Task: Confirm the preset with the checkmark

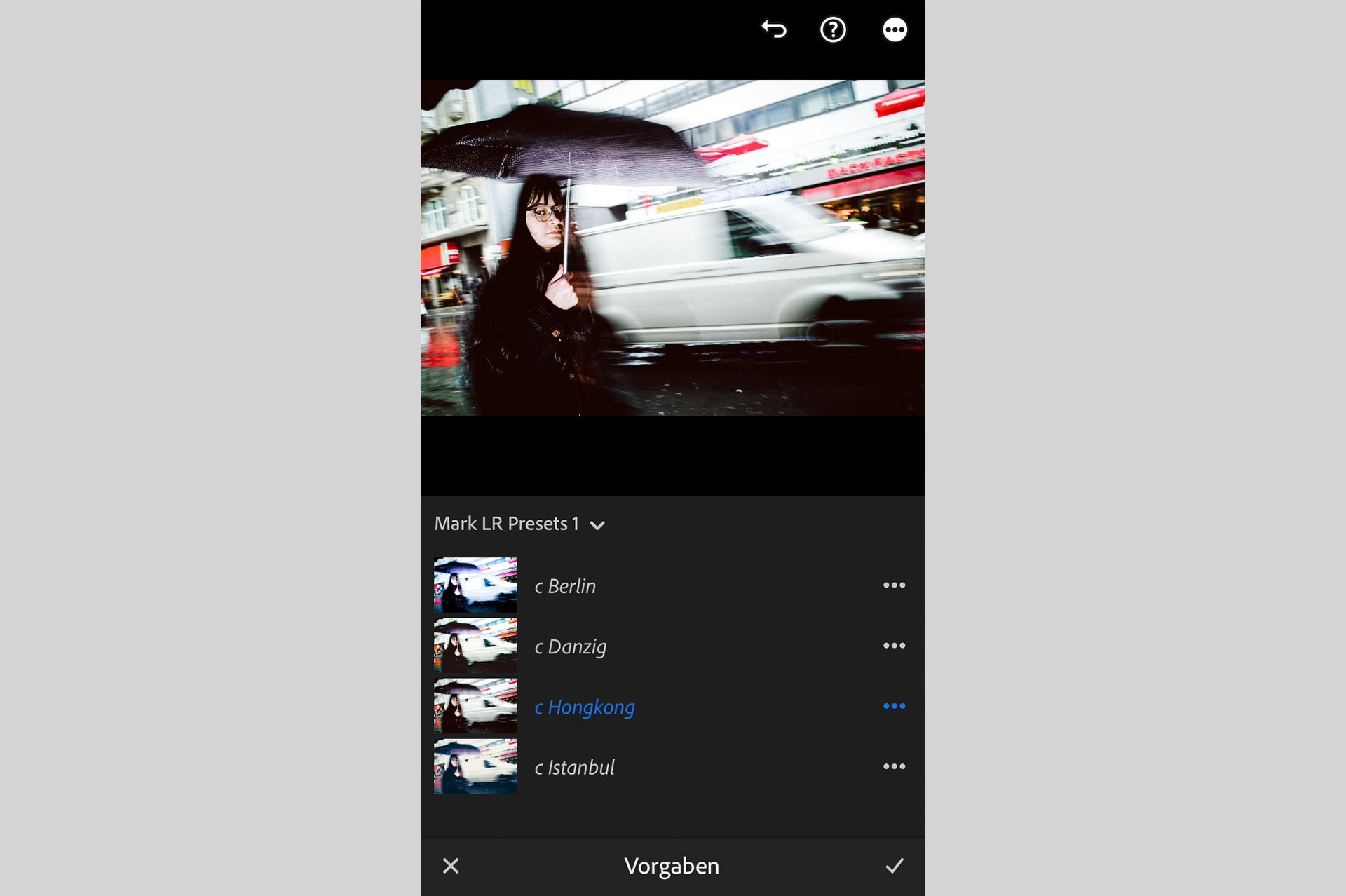Action: click(895, 866)
